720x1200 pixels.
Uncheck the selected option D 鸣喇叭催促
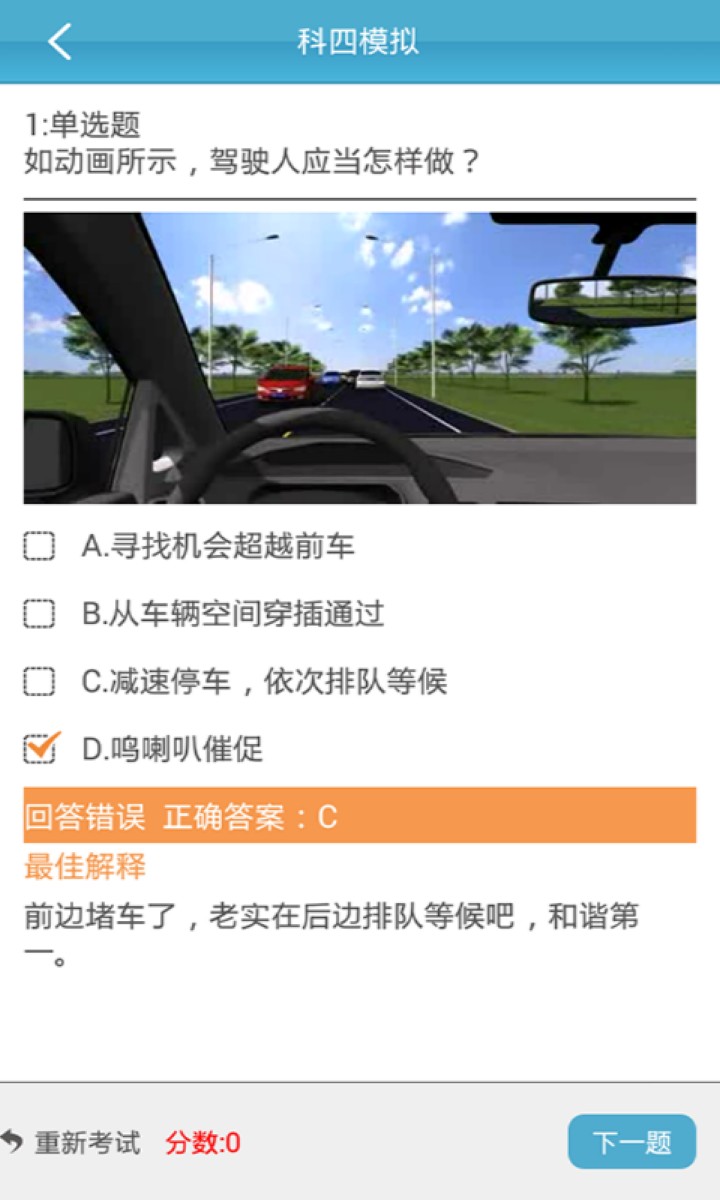point(36,749)
